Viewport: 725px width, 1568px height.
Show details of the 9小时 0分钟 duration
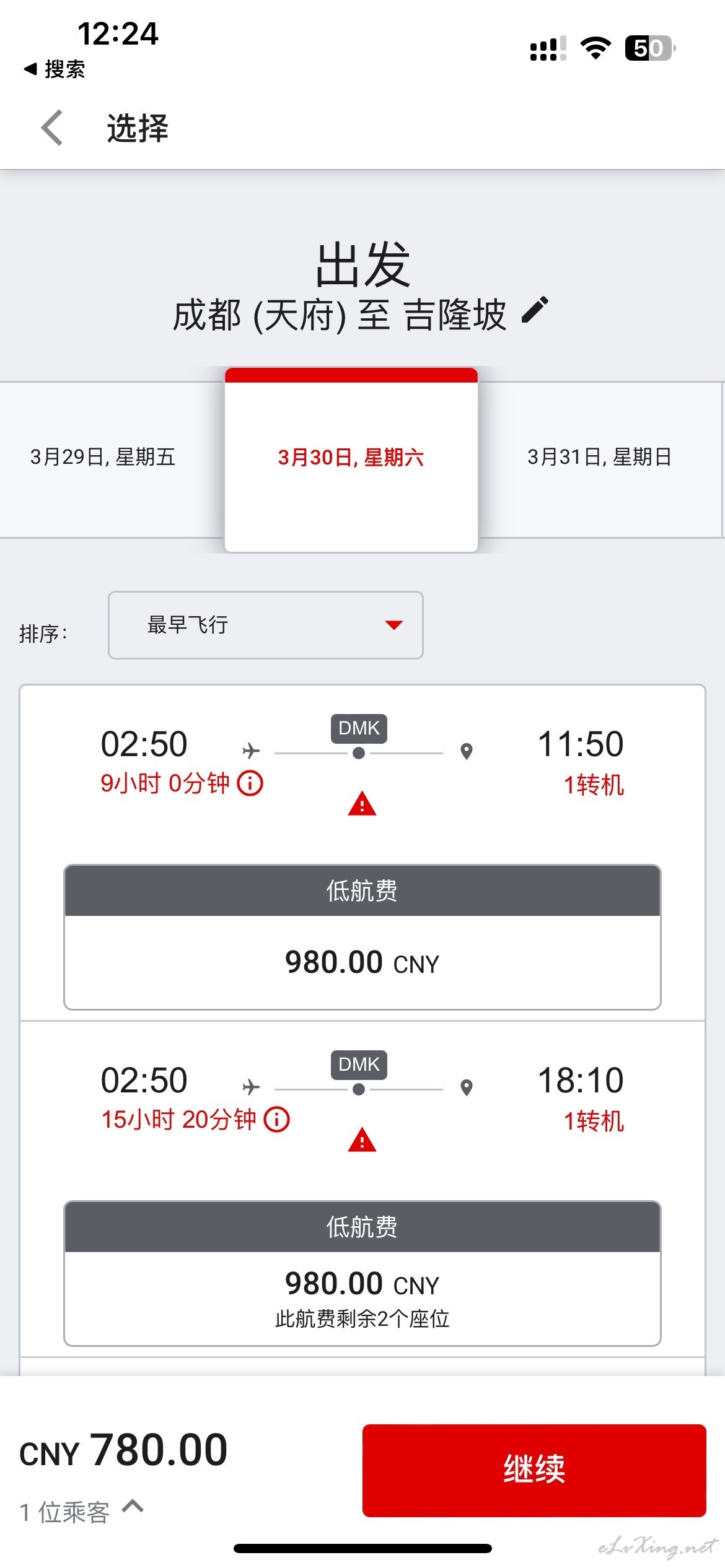click(x=251, y=783)
